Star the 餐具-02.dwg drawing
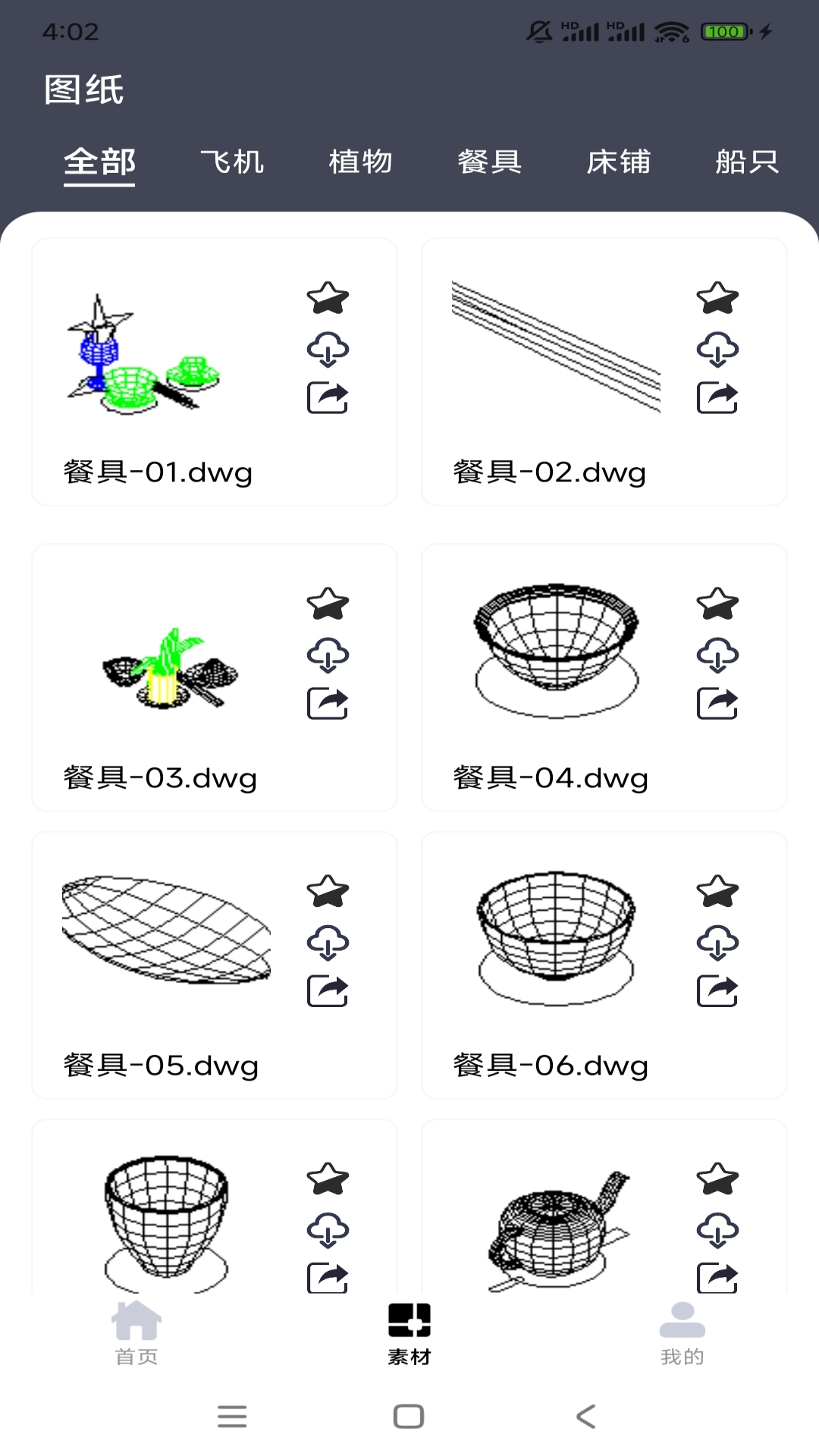Image resolution: width=819 pixels, height=1456 pixels. [717, 298]
